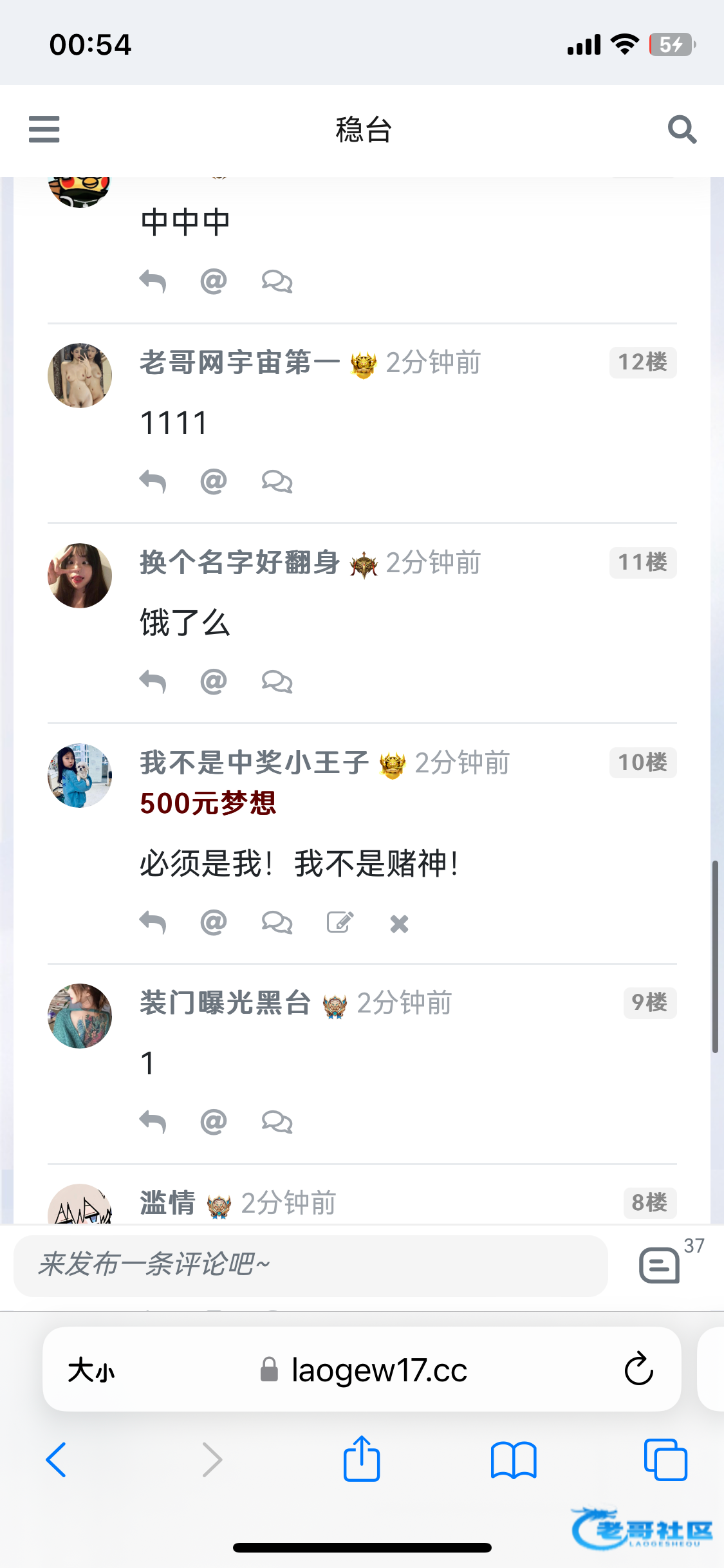Open the search icon in header

tap(682, 129)
